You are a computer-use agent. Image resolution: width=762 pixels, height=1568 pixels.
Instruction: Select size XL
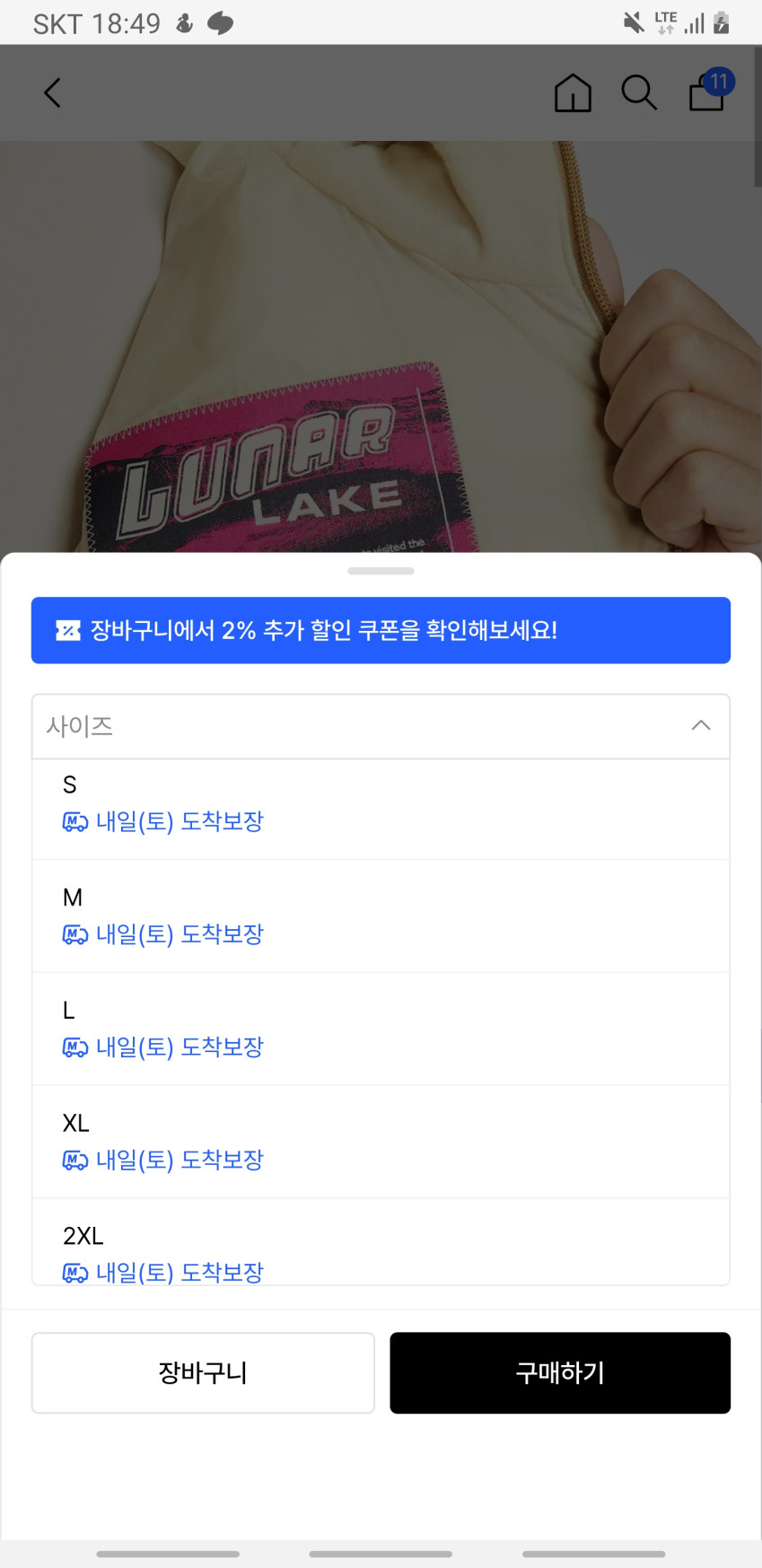381,1141
